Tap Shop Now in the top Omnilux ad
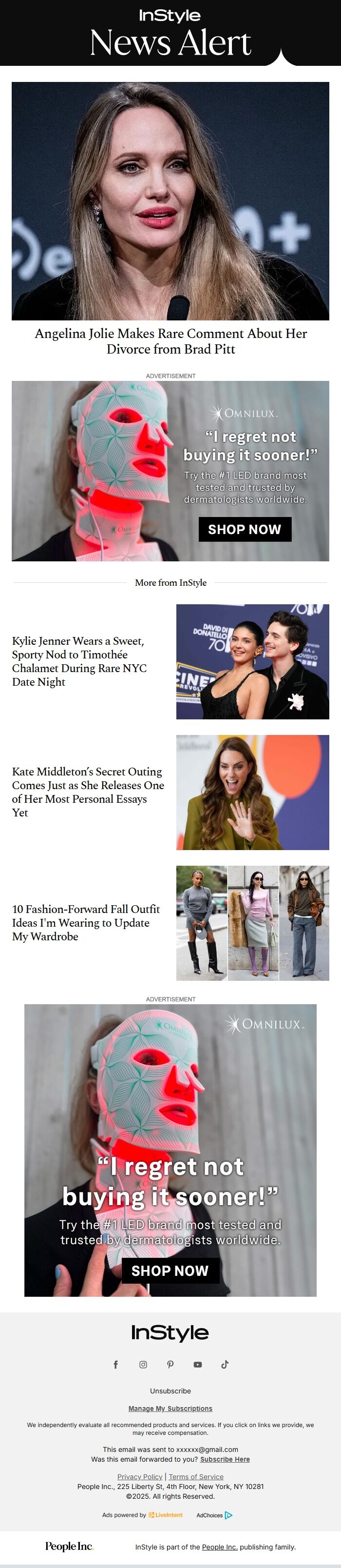 [x=245, y=529]
